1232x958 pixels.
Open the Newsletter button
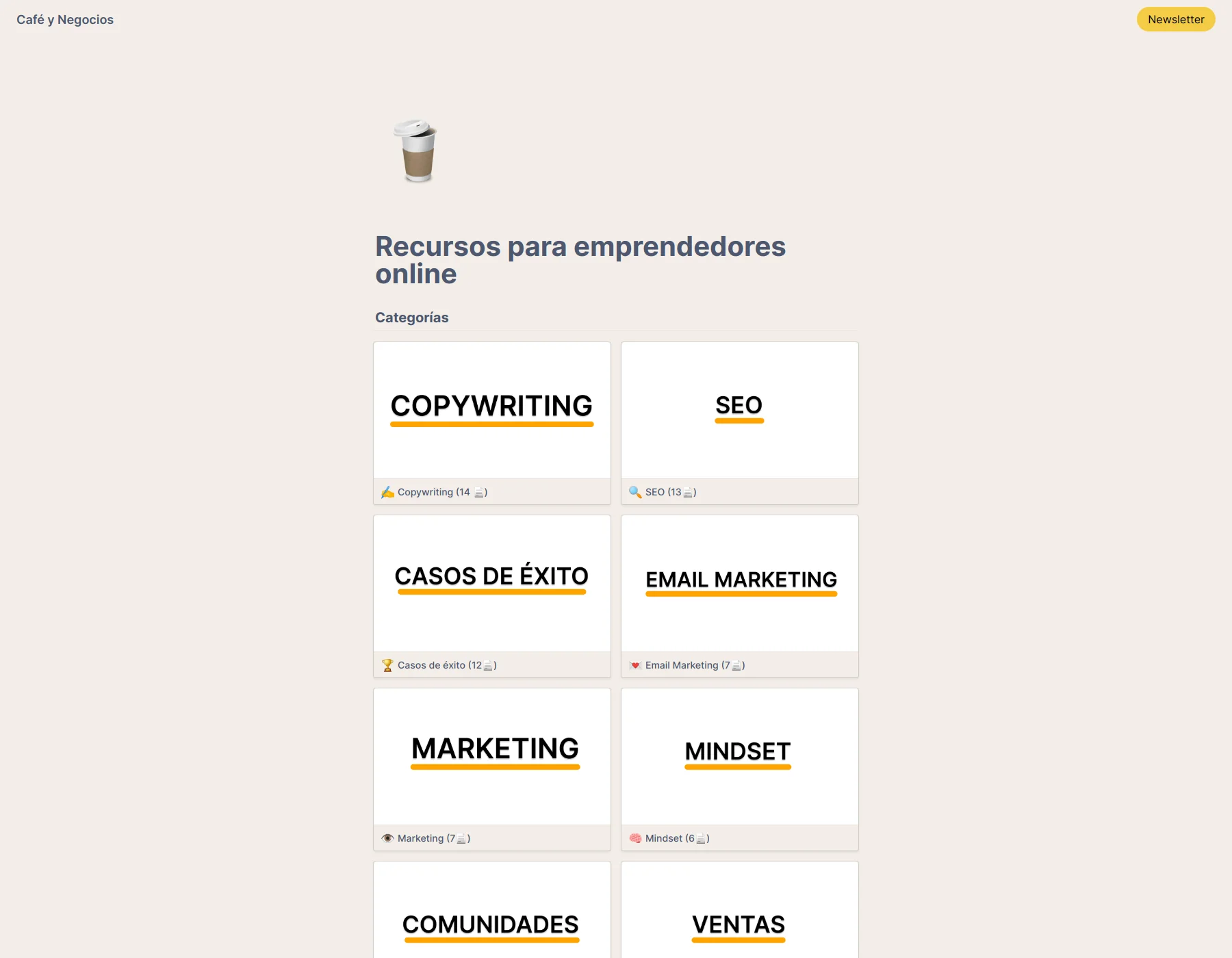(x=1175, y=19)
